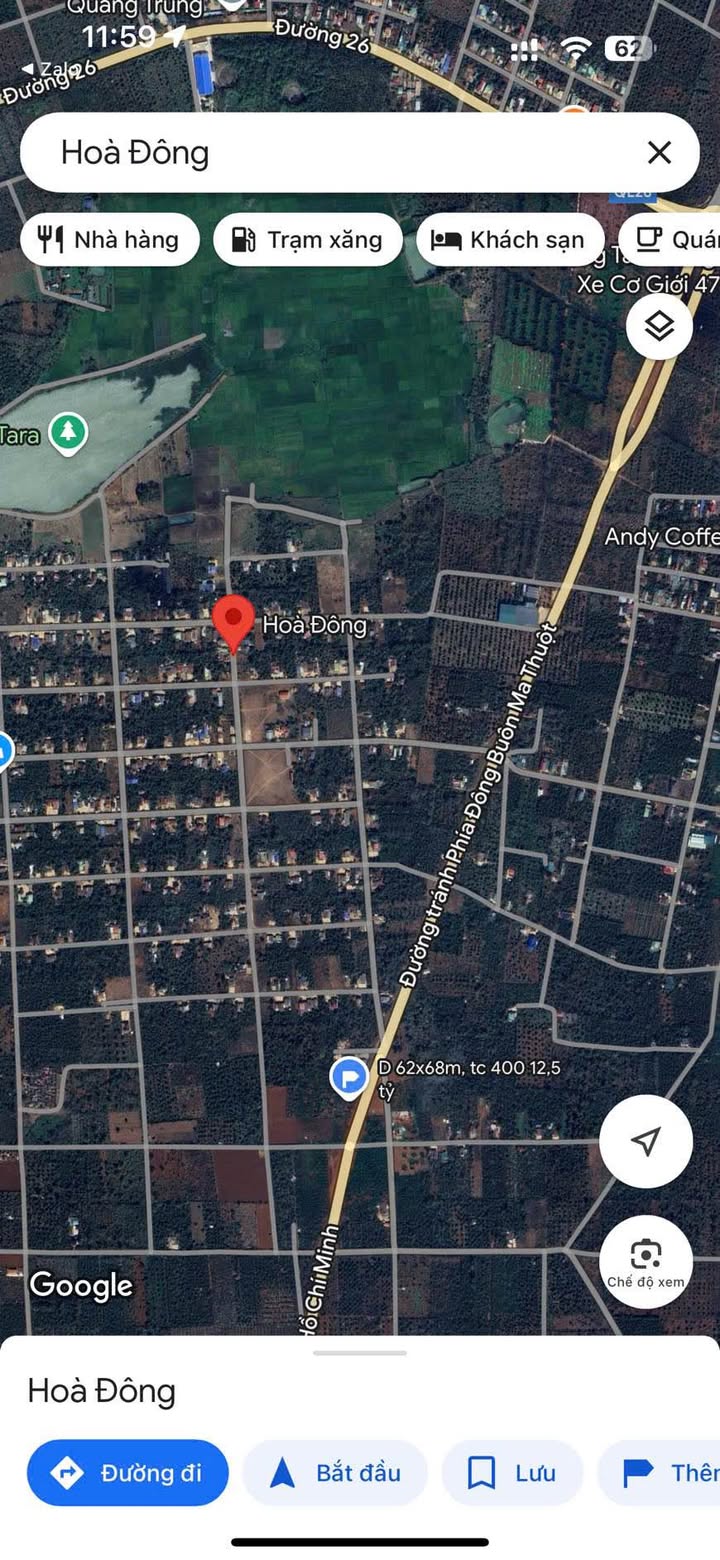Open the saved parking marker D 62x68m
This screenshot has width=720, height=1560.
[349, 1078]
